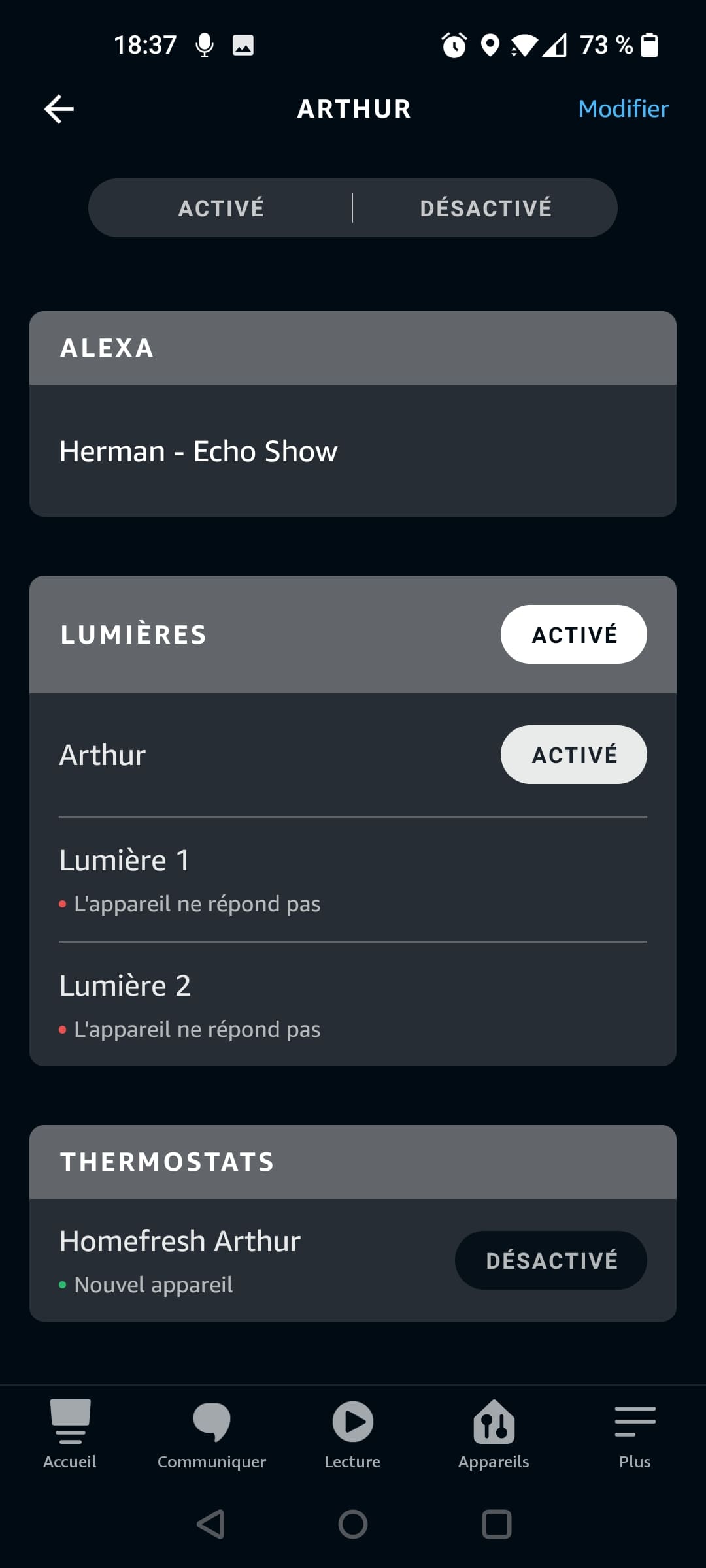Switch to the Accueil tab
Viewport: 706px width, 1568px height.
click(x=70, y=1435)
